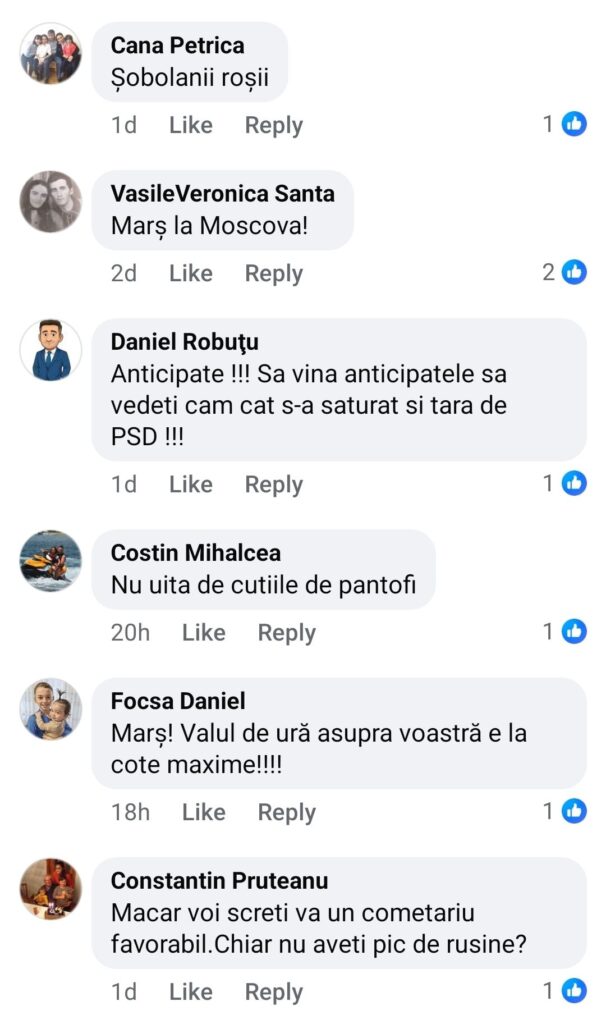Reply to Daniel Robuţu's comment
606x1024 pixels.
point(273,484)
